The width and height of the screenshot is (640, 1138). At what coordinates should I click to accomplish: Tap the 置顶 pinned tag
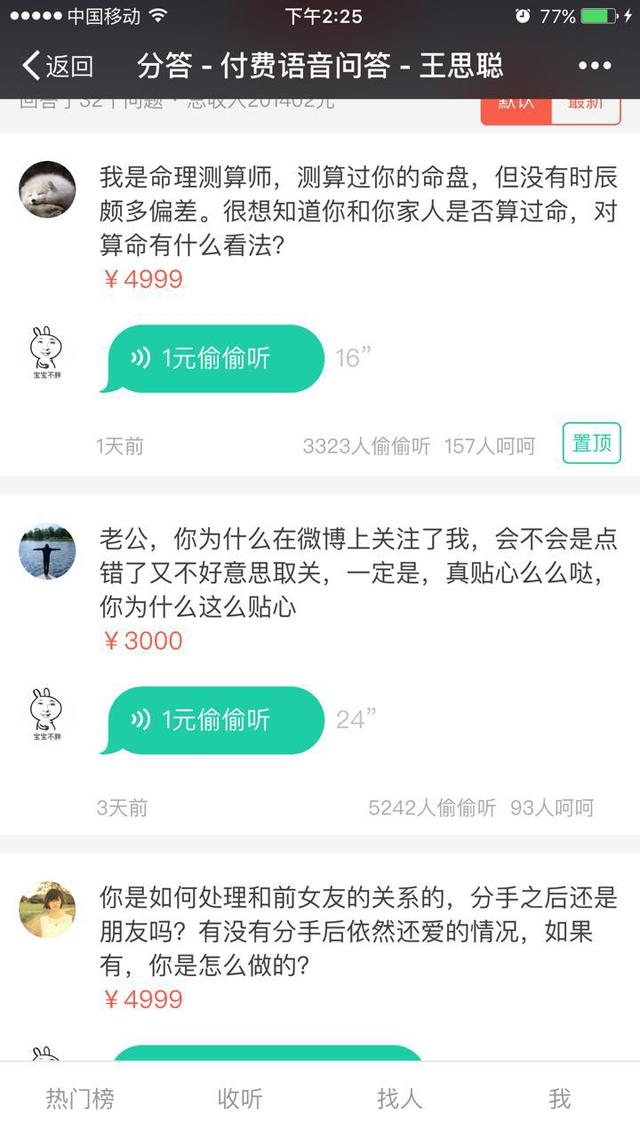tap(591, 443)
